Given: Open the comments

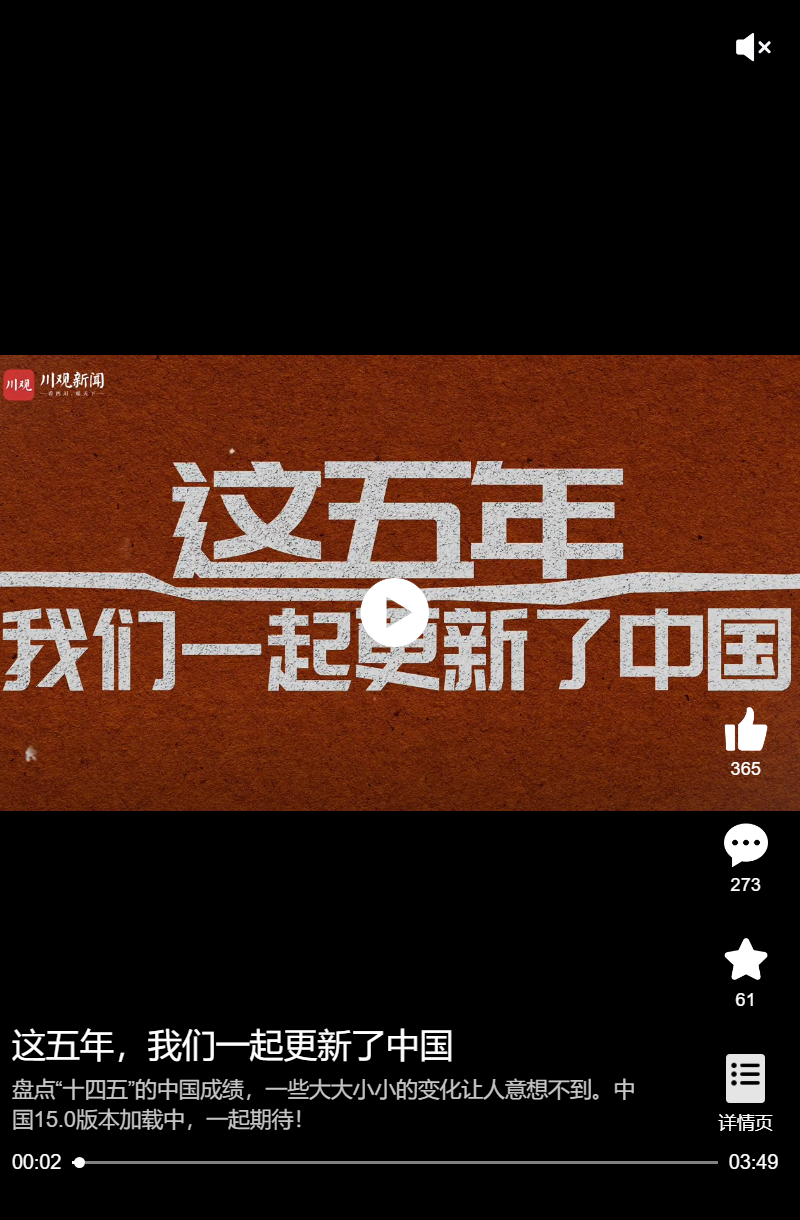Looking at the screenshot, I should 745,846.
